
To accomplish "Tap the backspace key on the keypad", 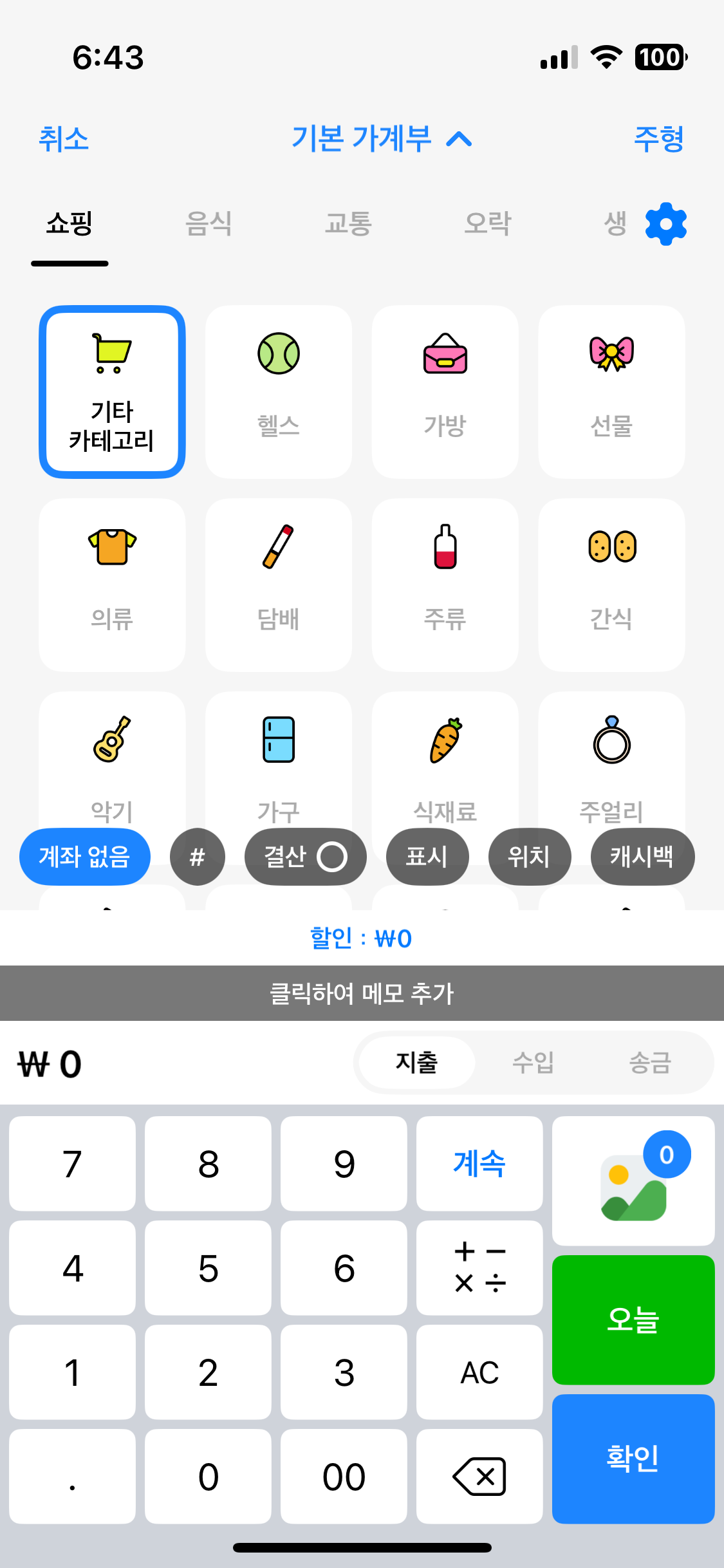I will pos(479,1477).
